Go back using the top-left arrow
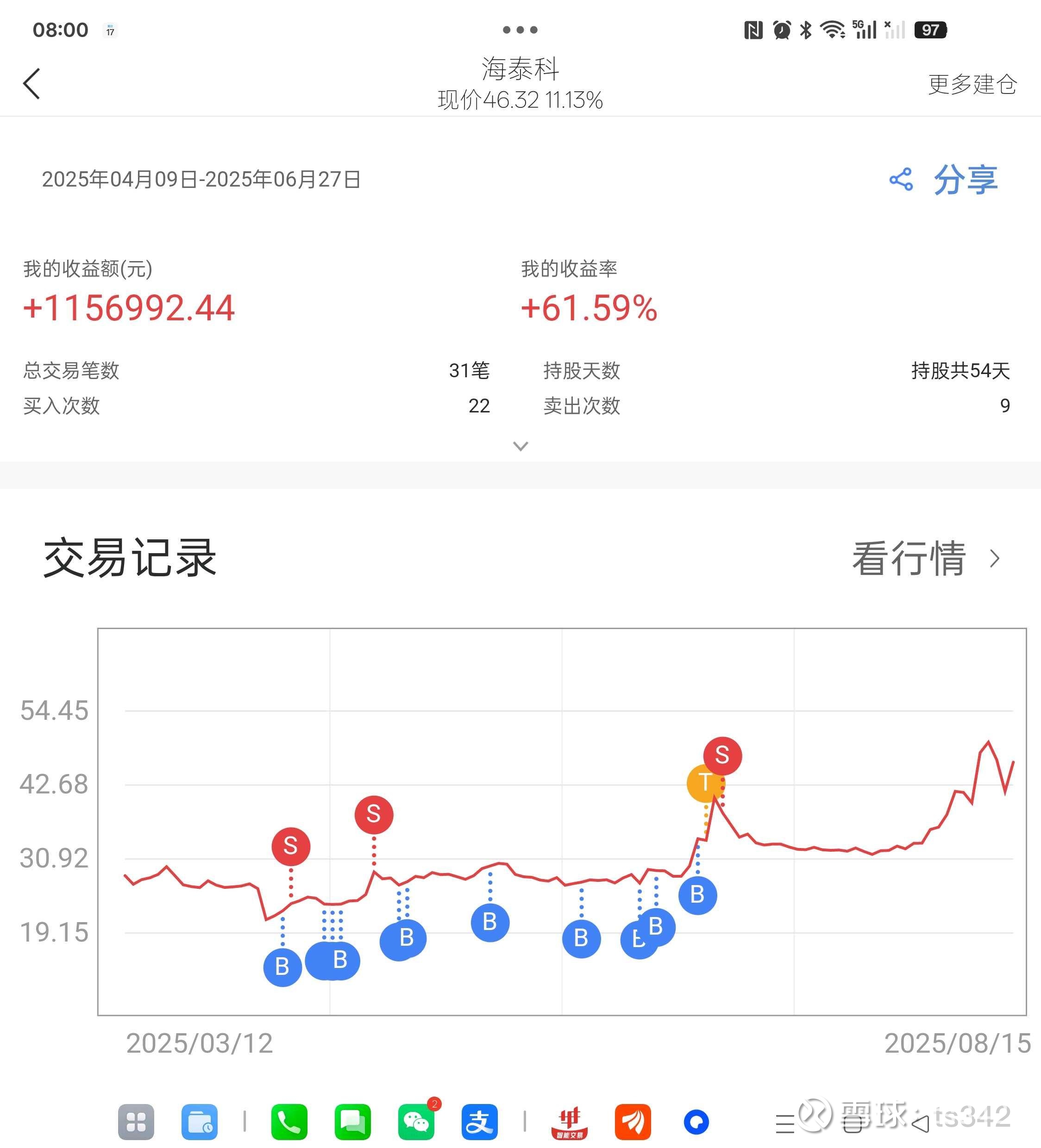The width and height of the screenshot is (1041, 1148). [x=32, y=84]
